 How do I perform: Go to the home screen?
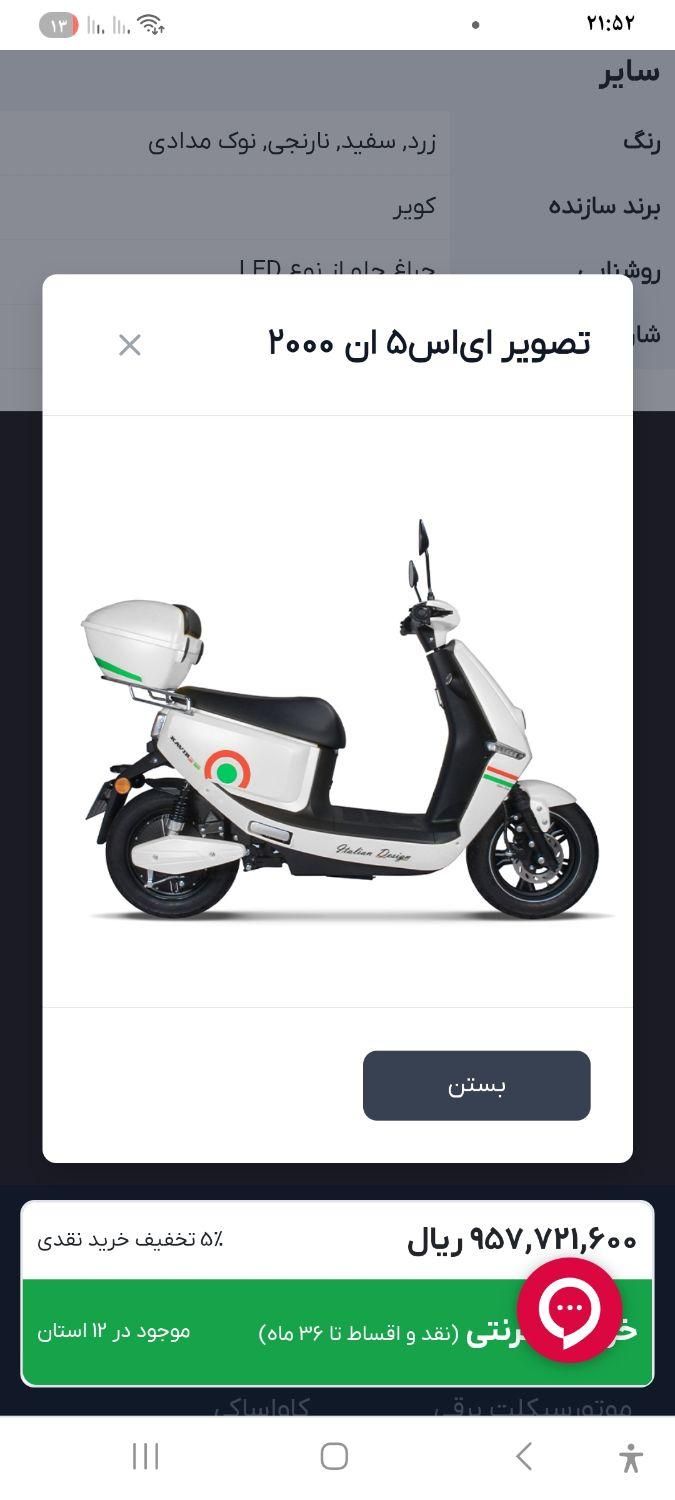point(334,1456)
